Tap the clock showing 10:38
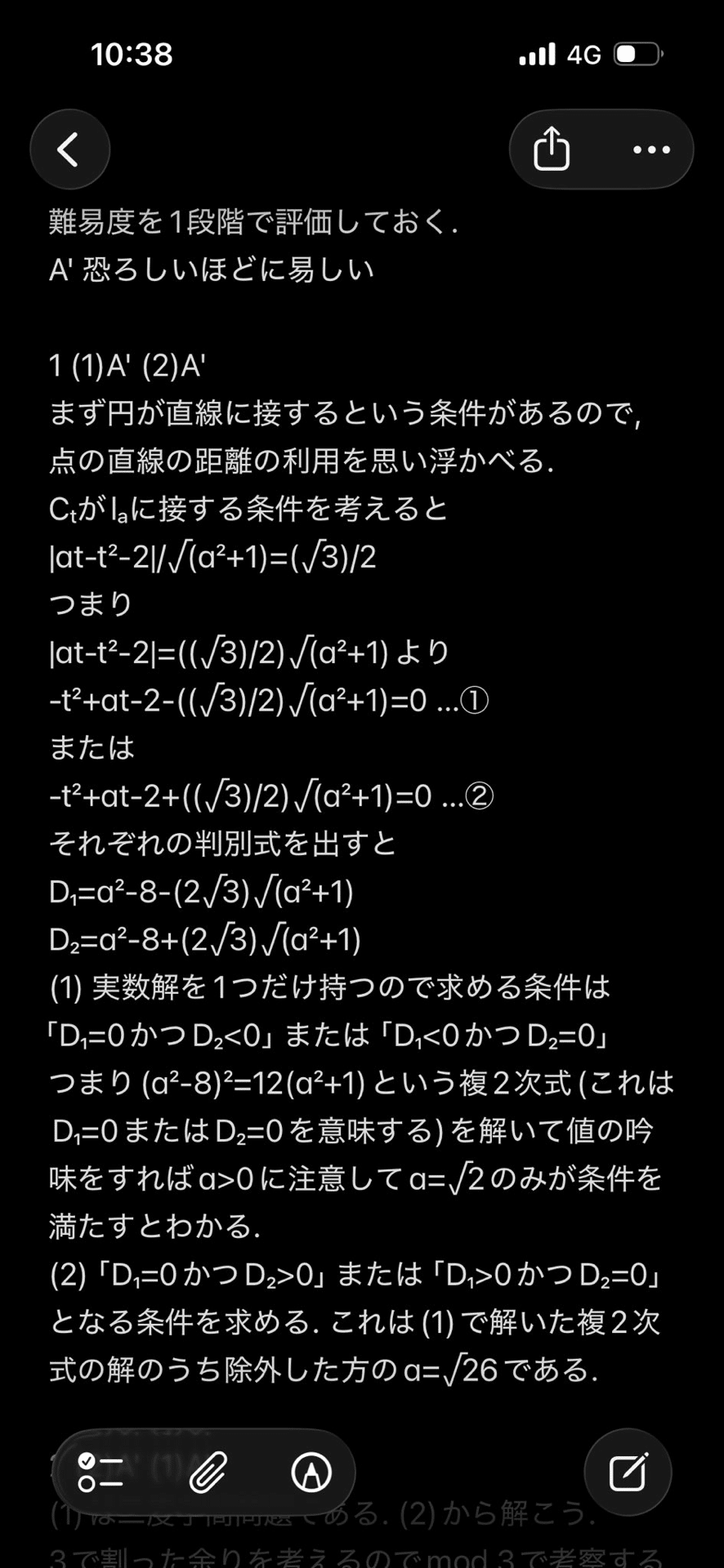724x1568 pixels. 131,52
